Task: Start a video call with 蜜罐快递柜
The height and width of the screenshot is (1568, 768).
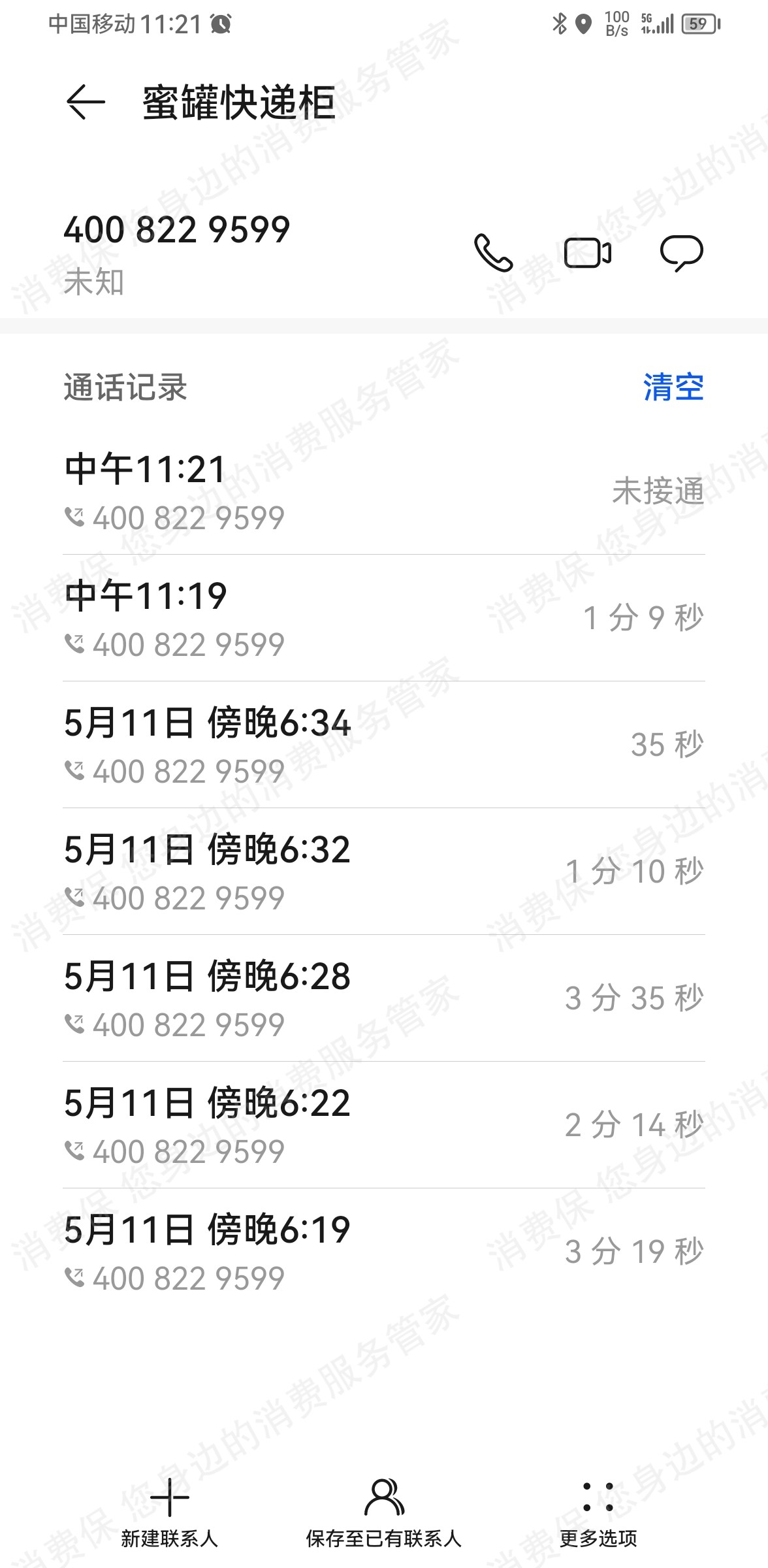Action: 587,255
